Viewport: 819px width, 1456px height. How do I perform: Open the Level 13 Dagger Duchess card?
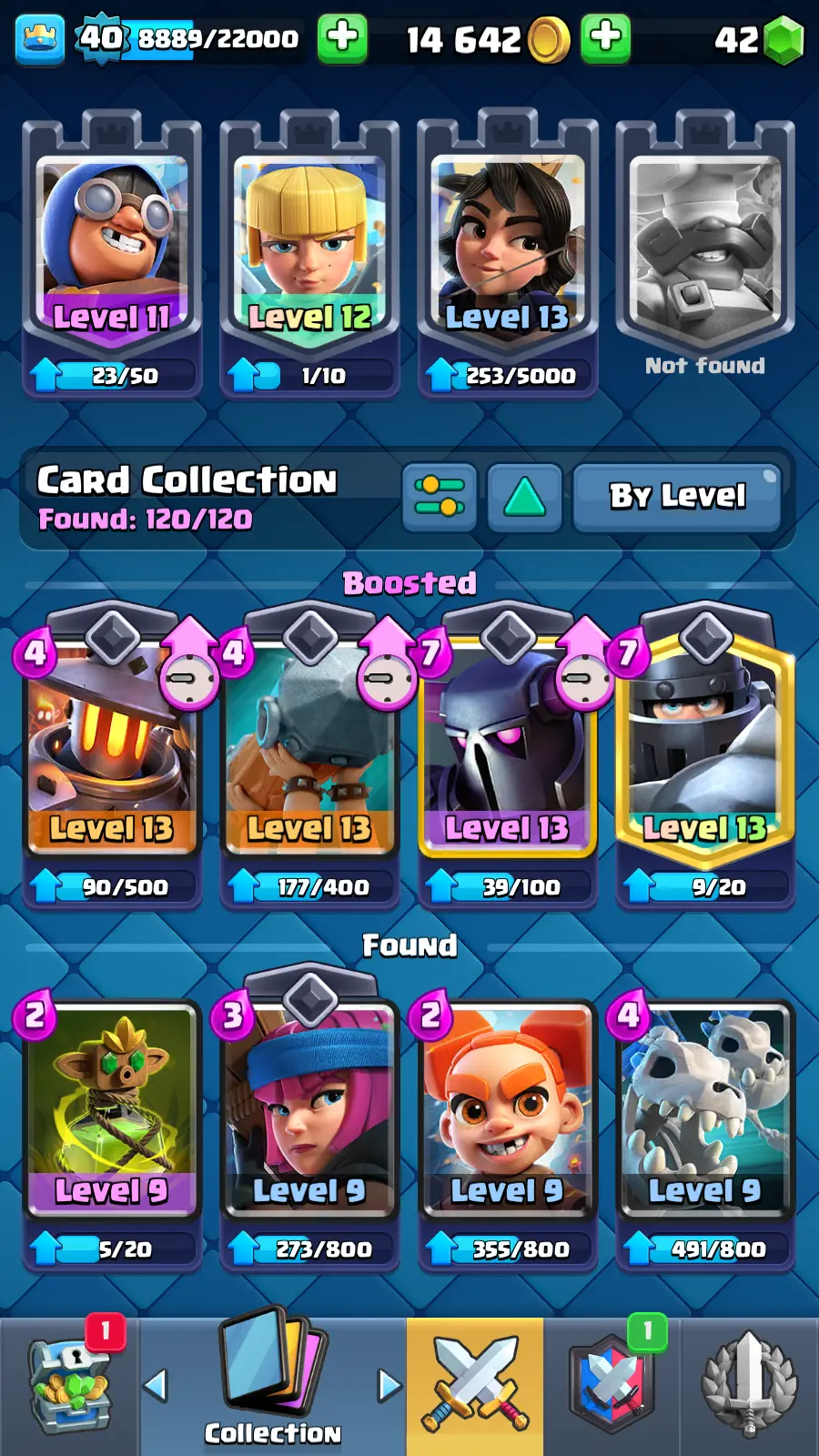click(x=507, y=246)
